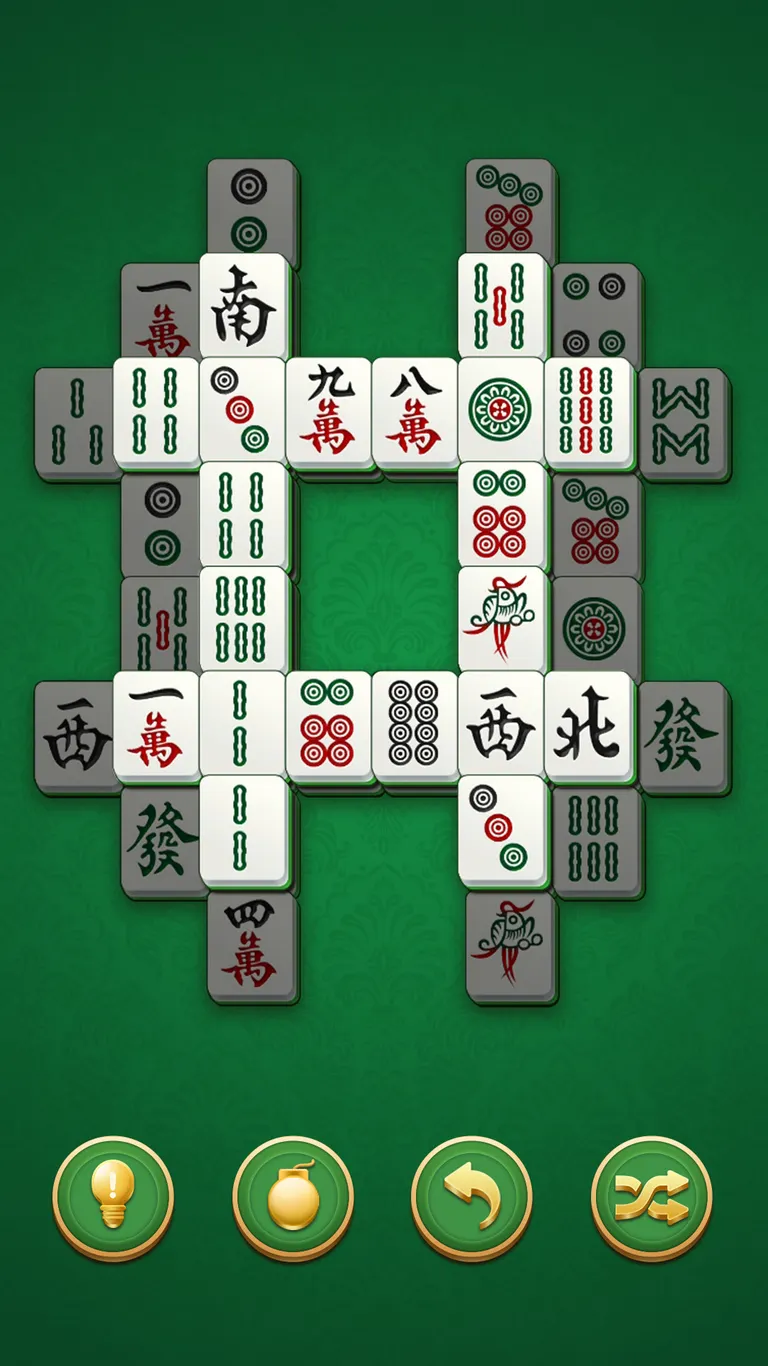The image size is (768, 1366).
Task: Select the South wind tile
Action: (245, 305)
